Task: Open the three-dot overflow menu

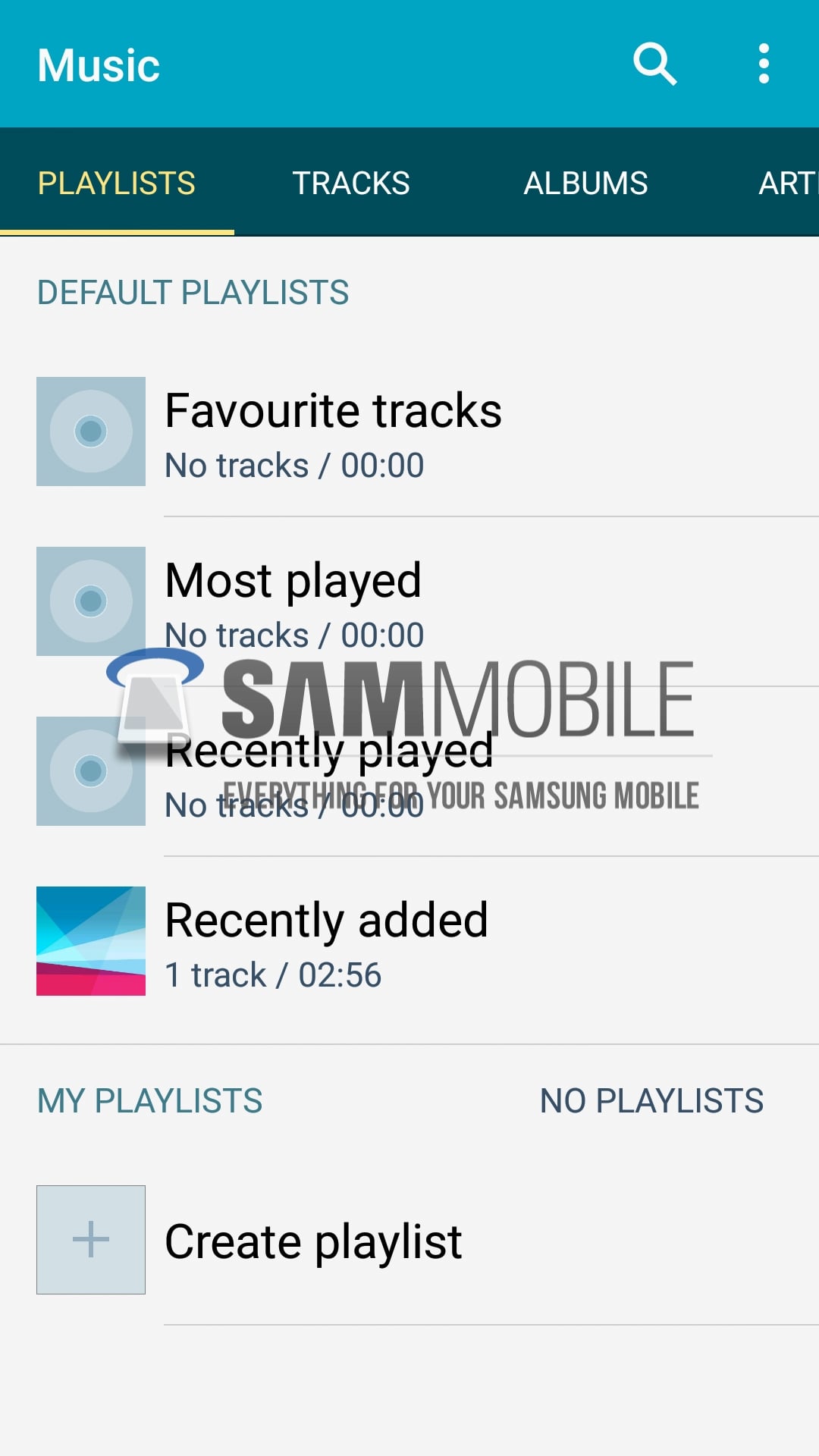Action: pyautogui.click(x=764, y=64)
